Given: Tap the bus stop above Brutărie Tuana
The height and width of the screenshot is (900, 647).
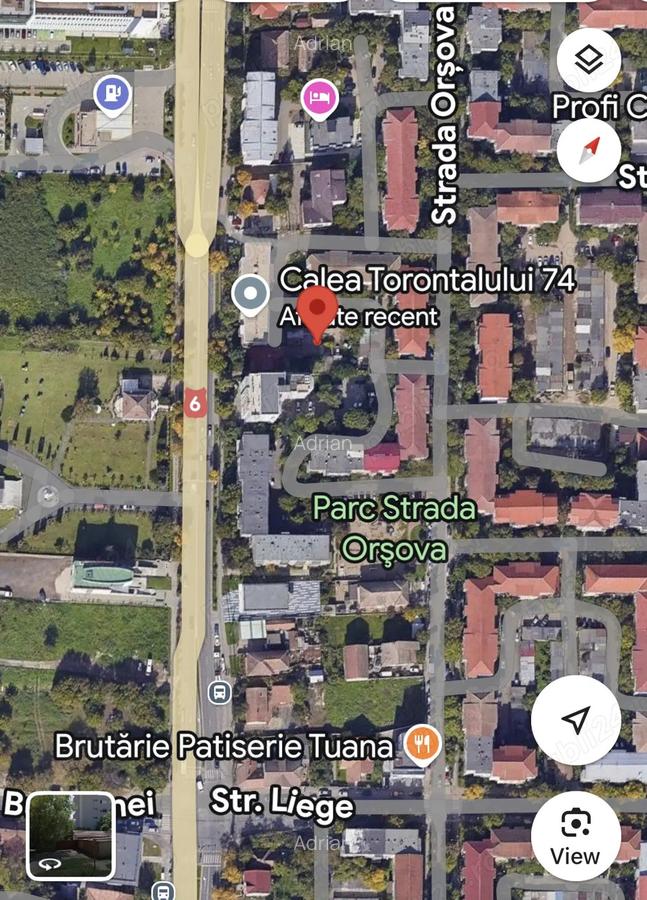Looking at the screenshot, I should [x=219, y=691].
